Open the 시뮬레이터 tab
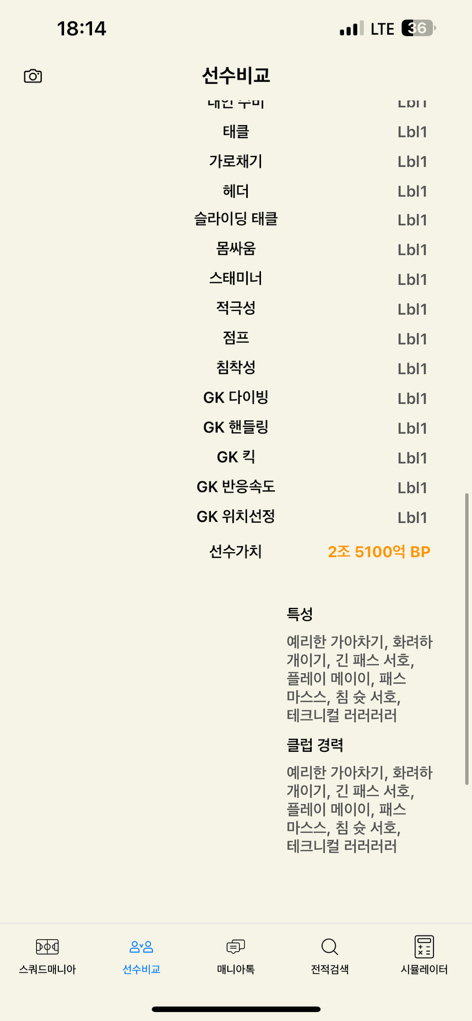 [x=424, y=955]
